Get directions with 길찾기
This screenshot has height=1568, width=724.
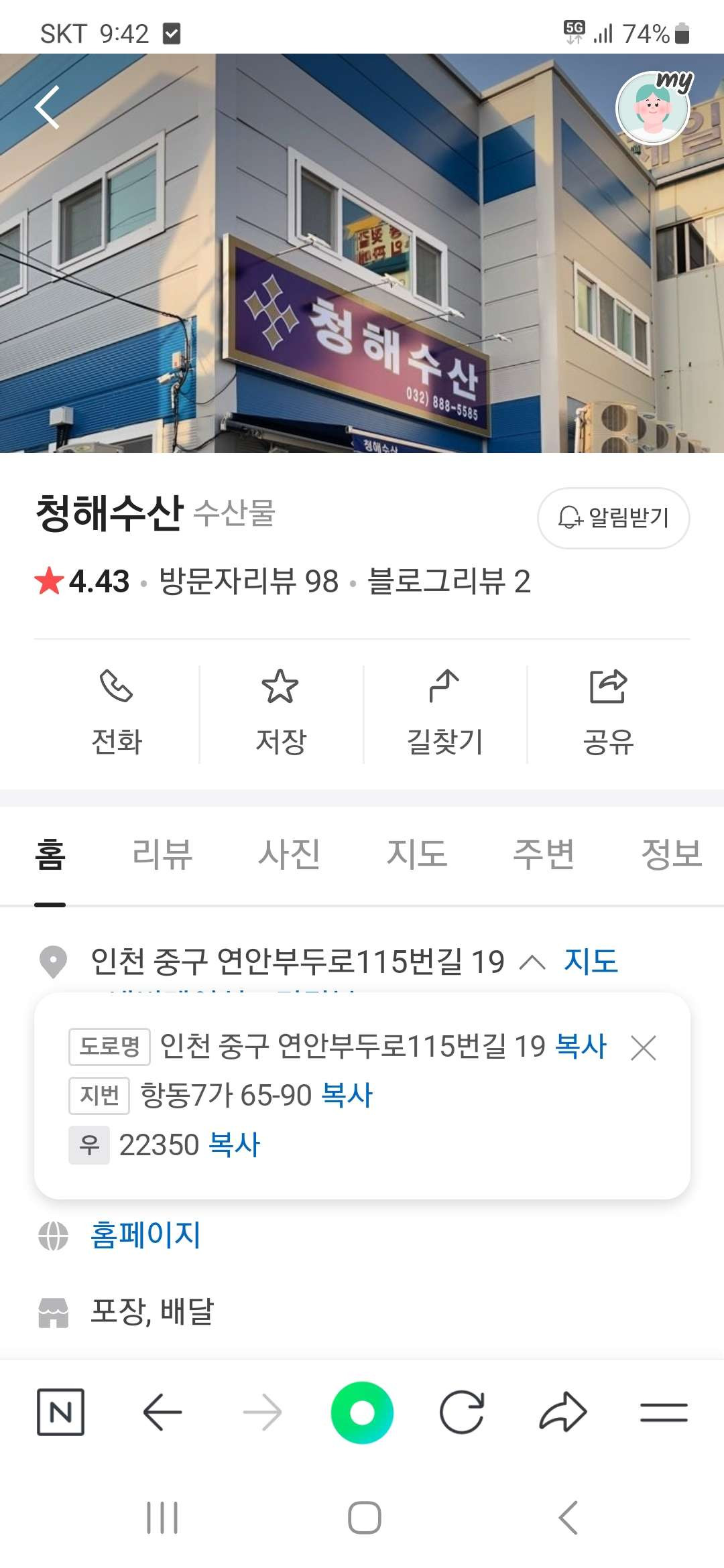(x=444, y=714)
